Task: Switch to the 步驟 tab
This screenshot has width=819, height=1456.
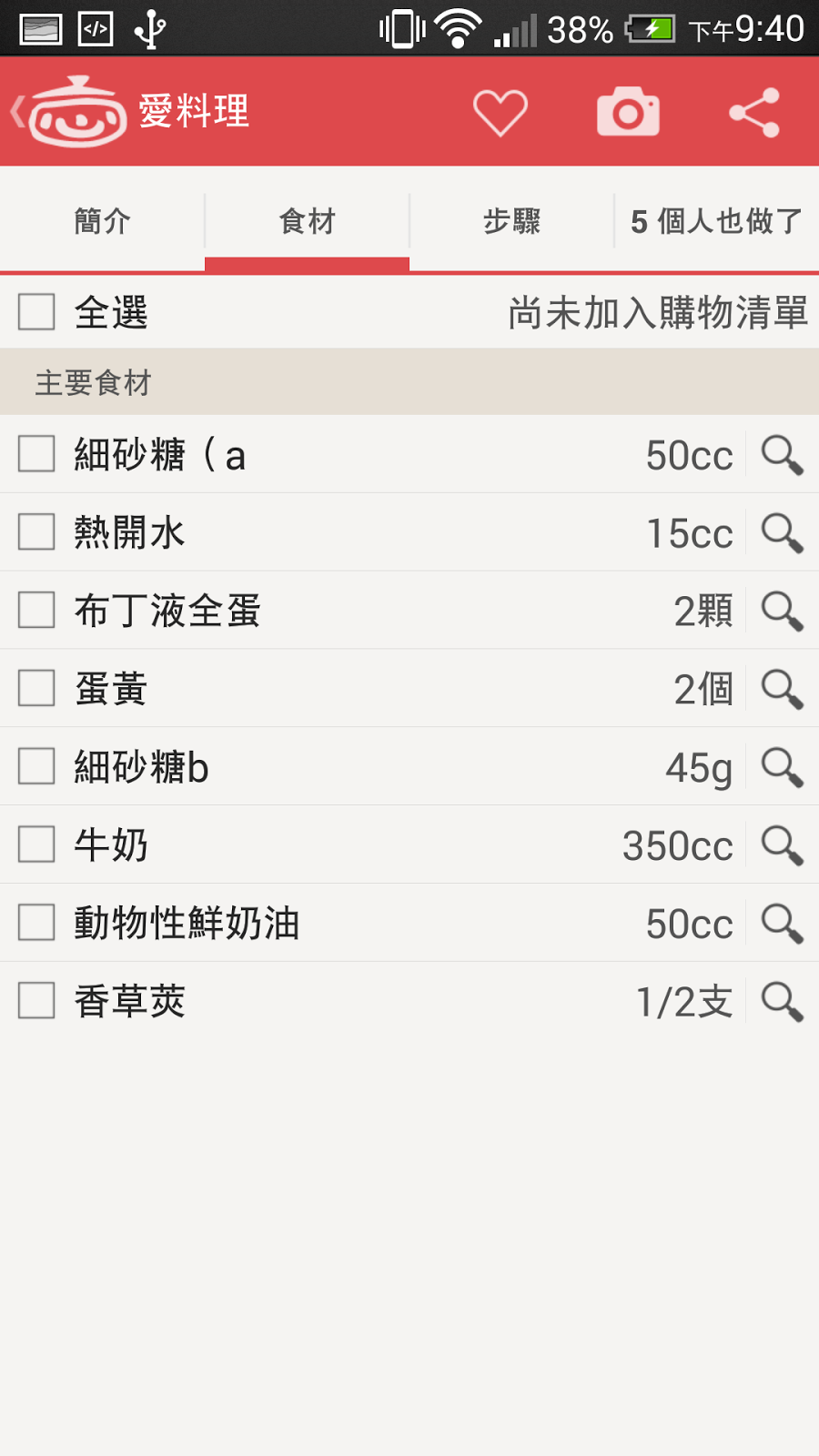Action: (511, 220)
